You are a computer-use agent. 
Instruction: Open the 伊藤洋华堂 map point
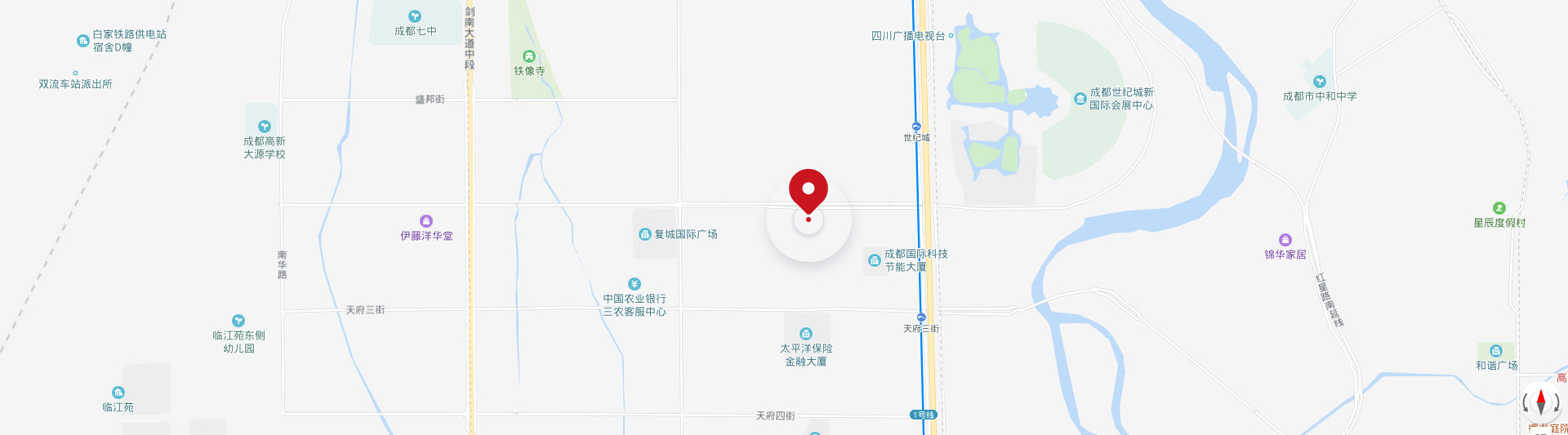426,221
